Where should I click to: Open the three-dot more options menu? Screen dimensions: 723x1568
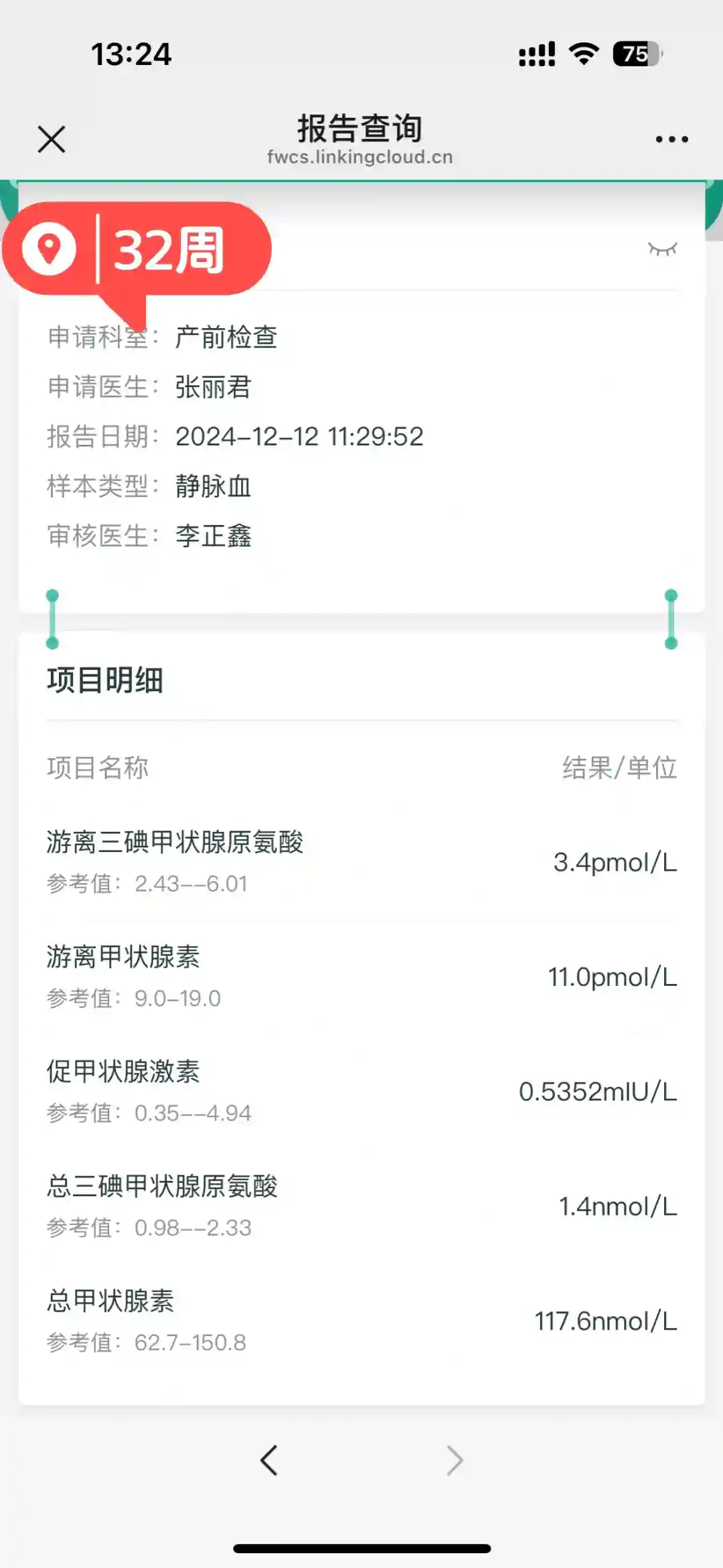click(671, 139)
